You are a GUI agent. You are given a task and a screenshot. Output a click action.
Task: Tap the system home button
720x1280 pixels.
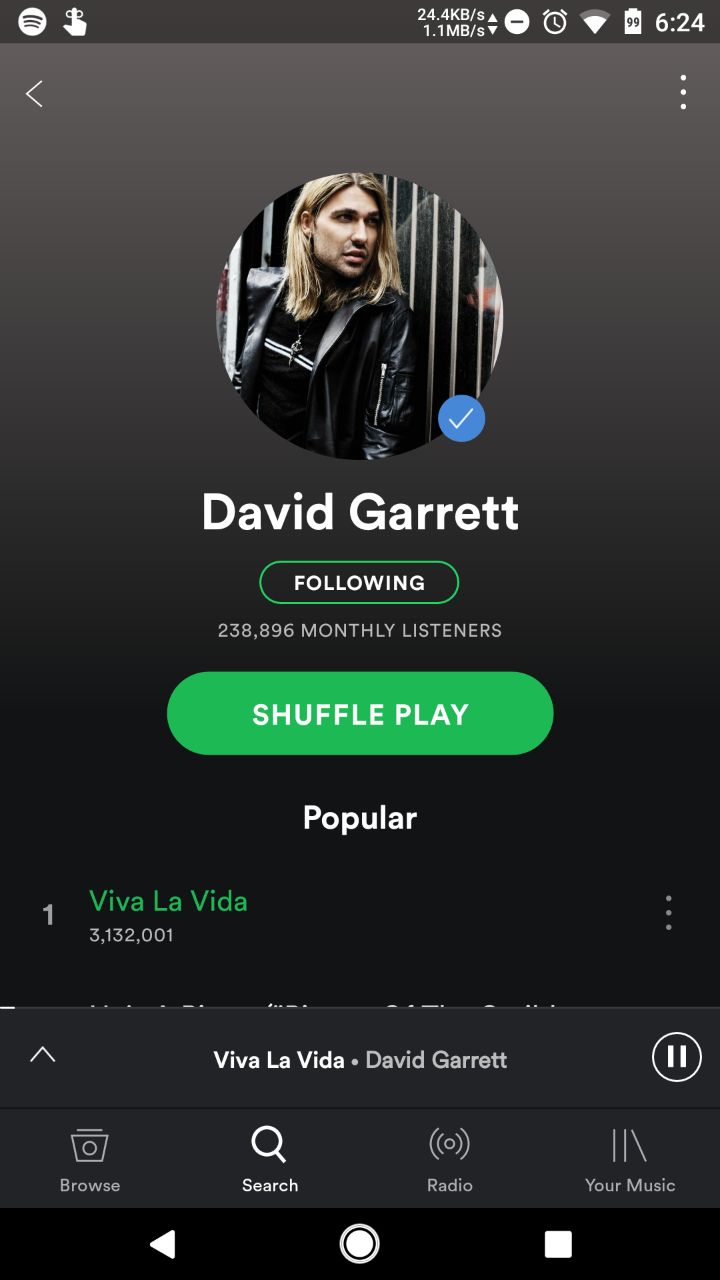click(359, 1244)
